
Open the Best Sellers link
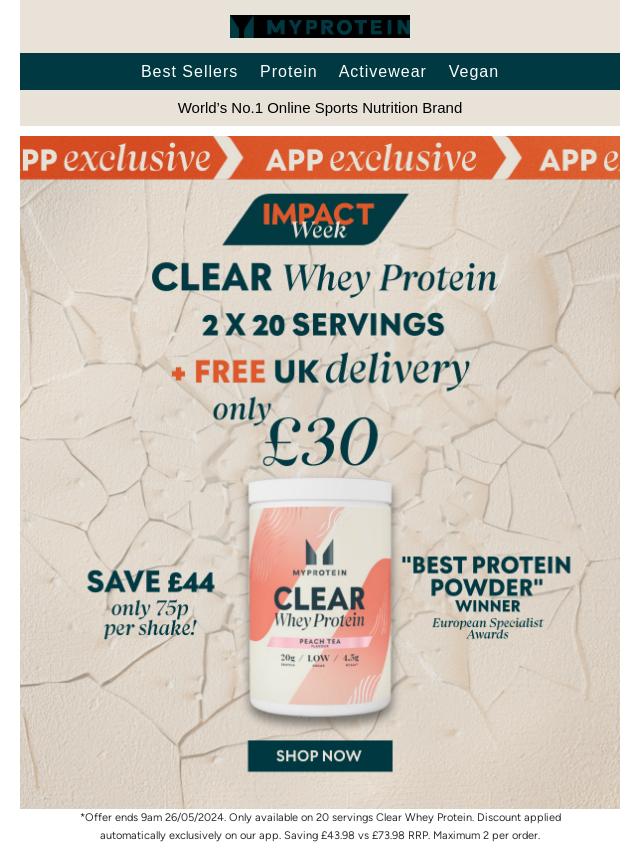point(189,72)
